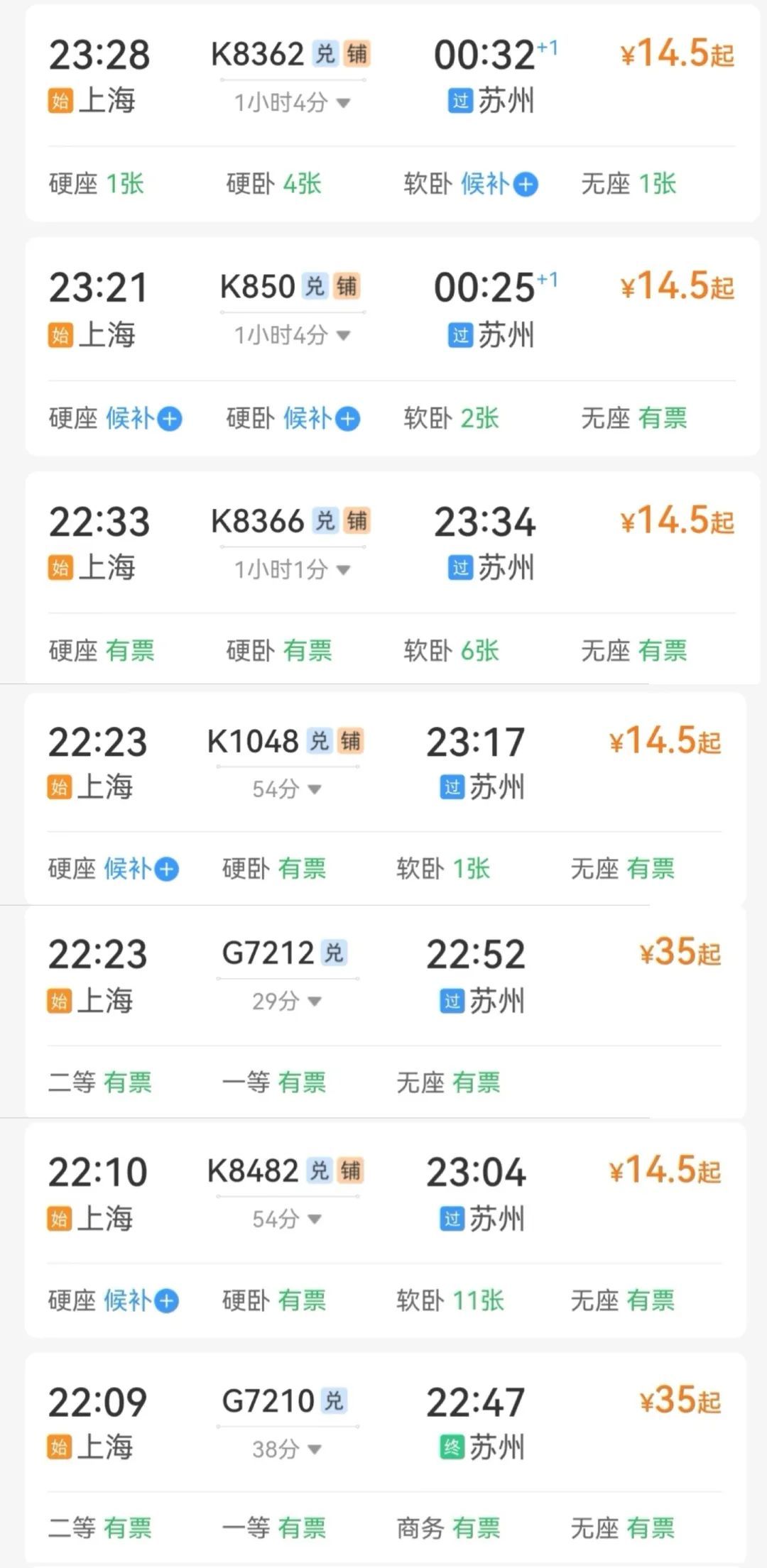The height and width of the screenshot is (1568, 767).
Task: Open the K8362 train departing 23:28
Action: (x=392, y=114)
